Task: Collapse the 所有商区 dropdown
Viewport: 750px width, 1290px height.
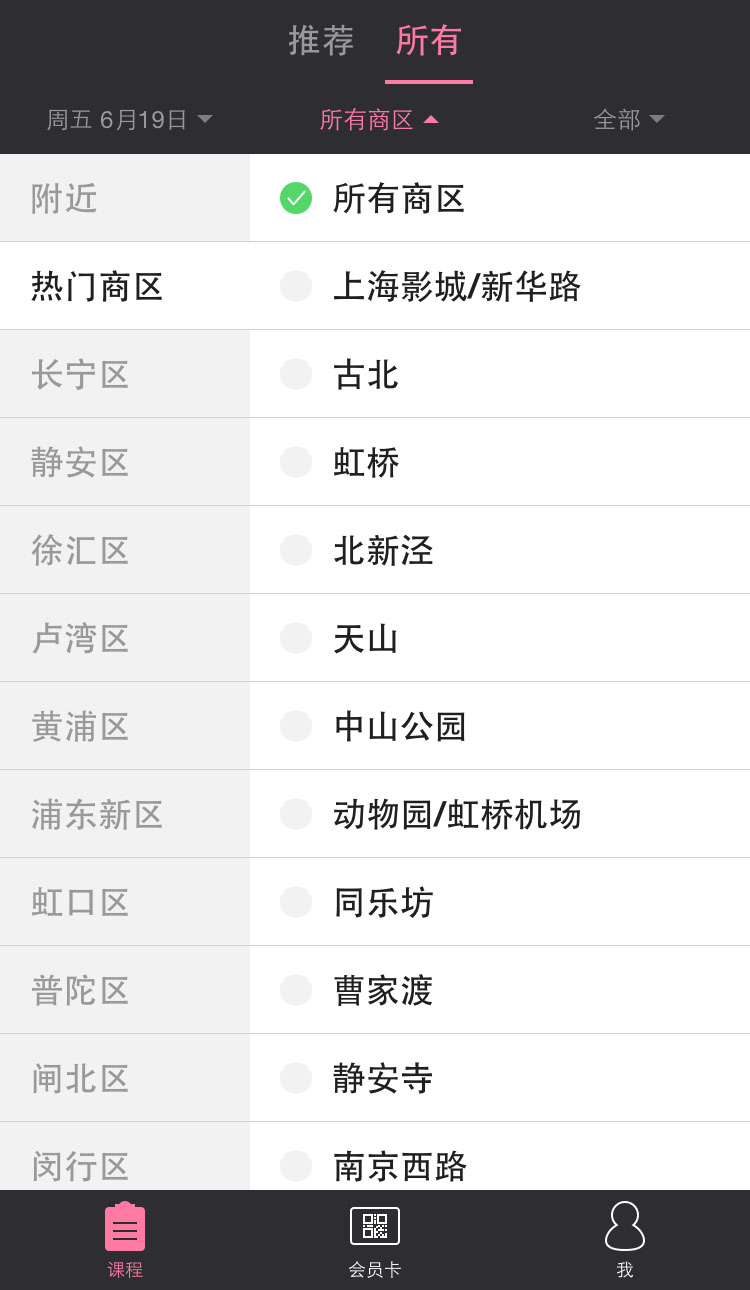Action: click(x=379, y=120)
